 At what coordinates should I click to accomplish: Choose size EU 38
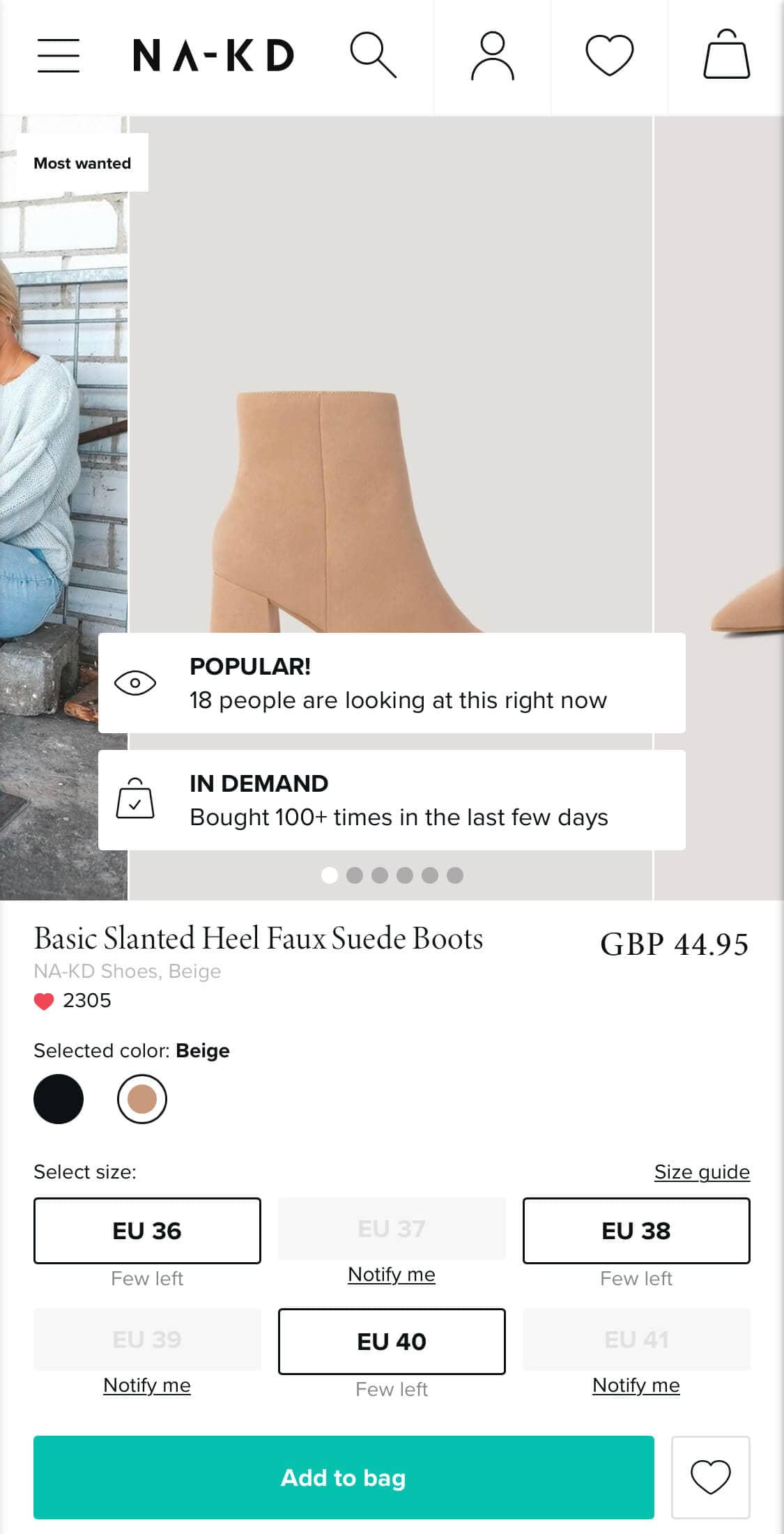(636, 1231)
